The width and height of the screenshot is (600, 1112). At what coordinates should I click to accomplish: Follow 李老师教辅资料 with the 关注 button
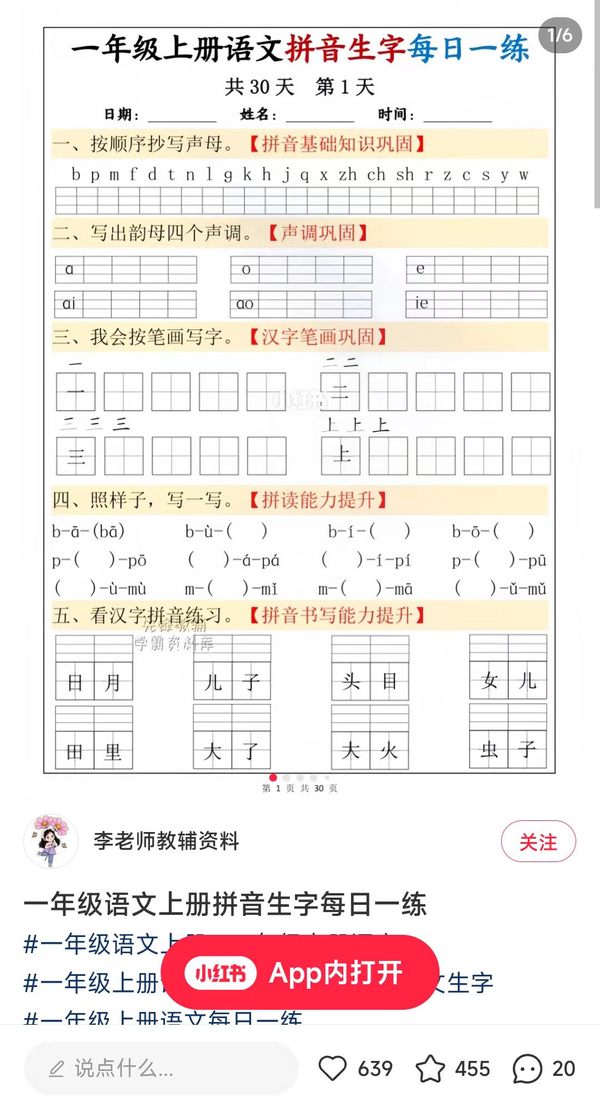pos(538,842)
